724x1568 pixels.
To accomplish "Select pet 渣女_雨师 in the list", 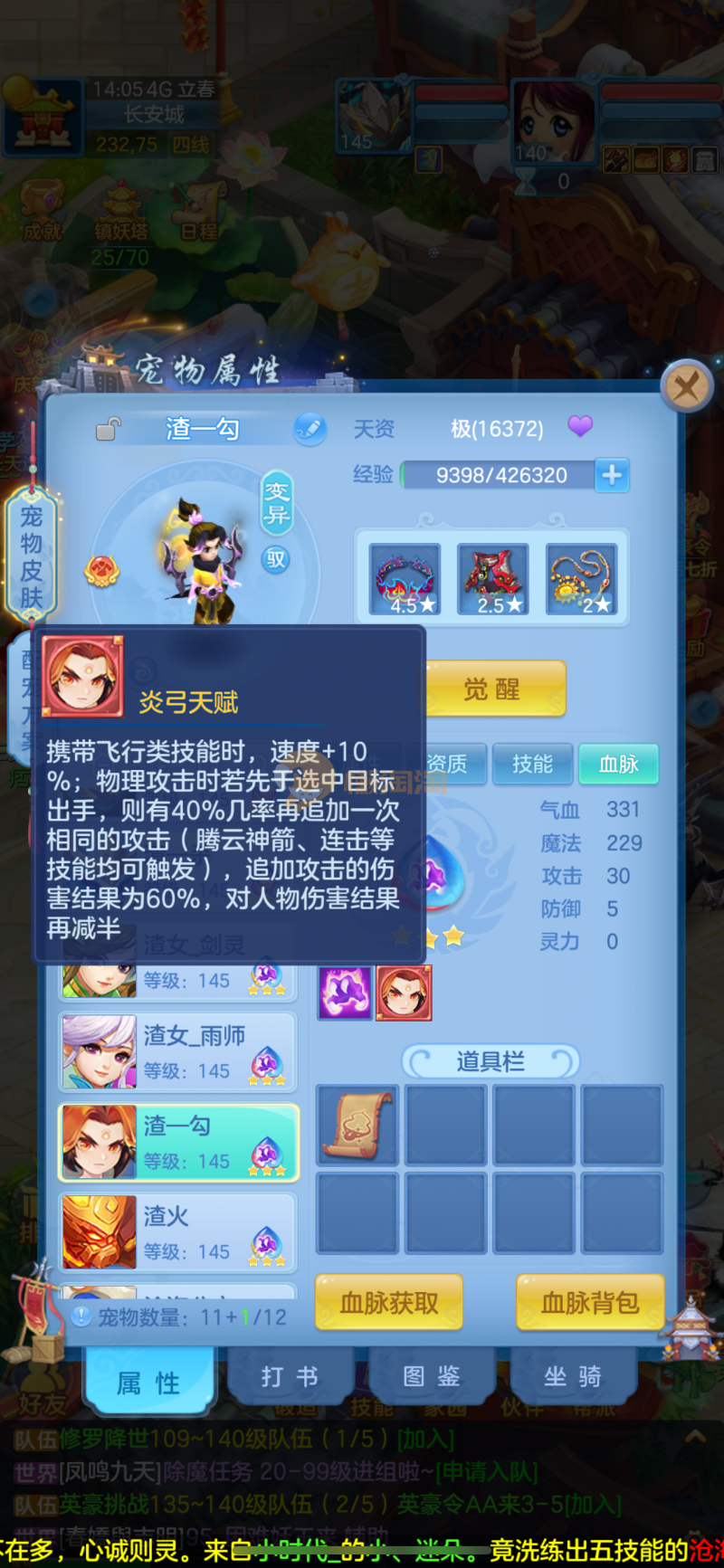I will [178, 1051].
